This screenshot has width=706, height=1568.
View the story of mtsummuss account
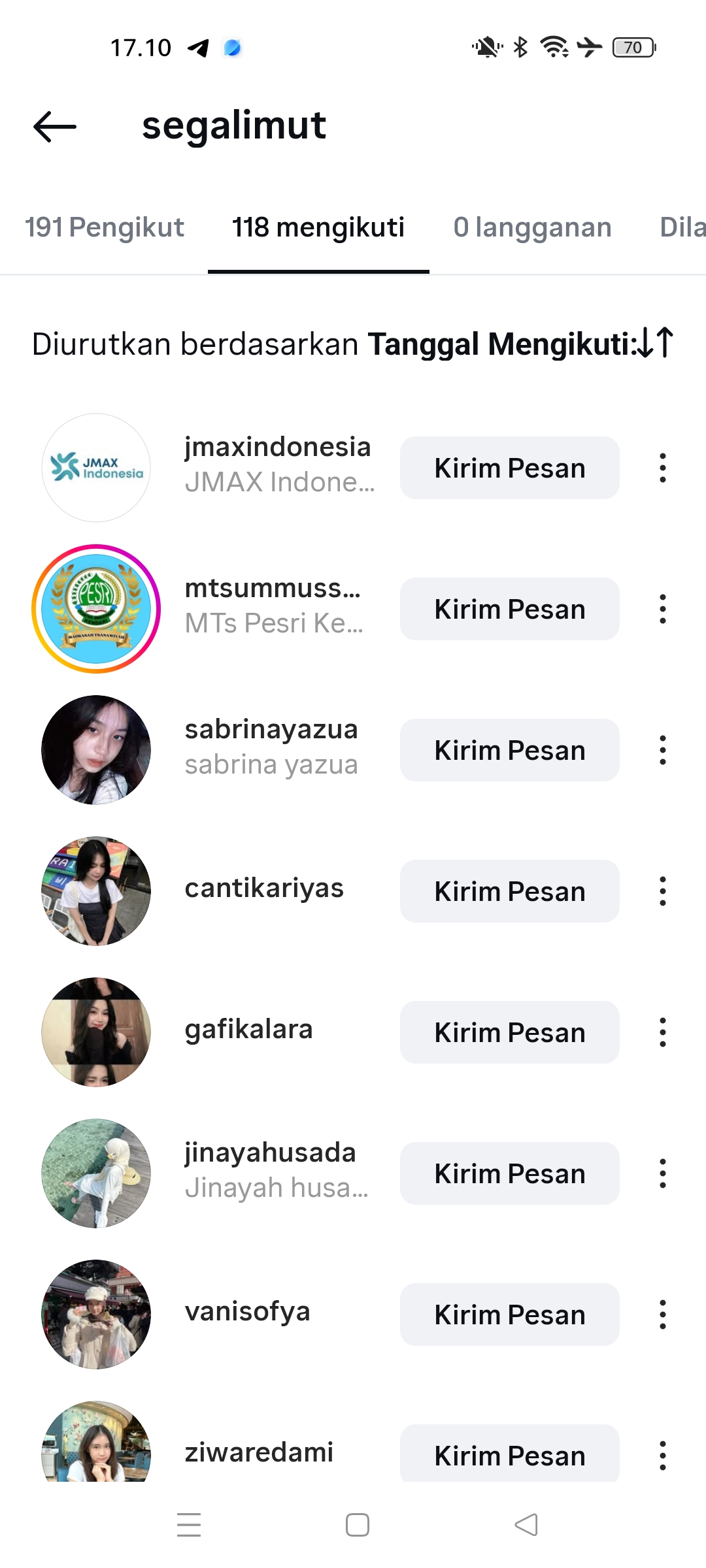click(x=96, y=609)
